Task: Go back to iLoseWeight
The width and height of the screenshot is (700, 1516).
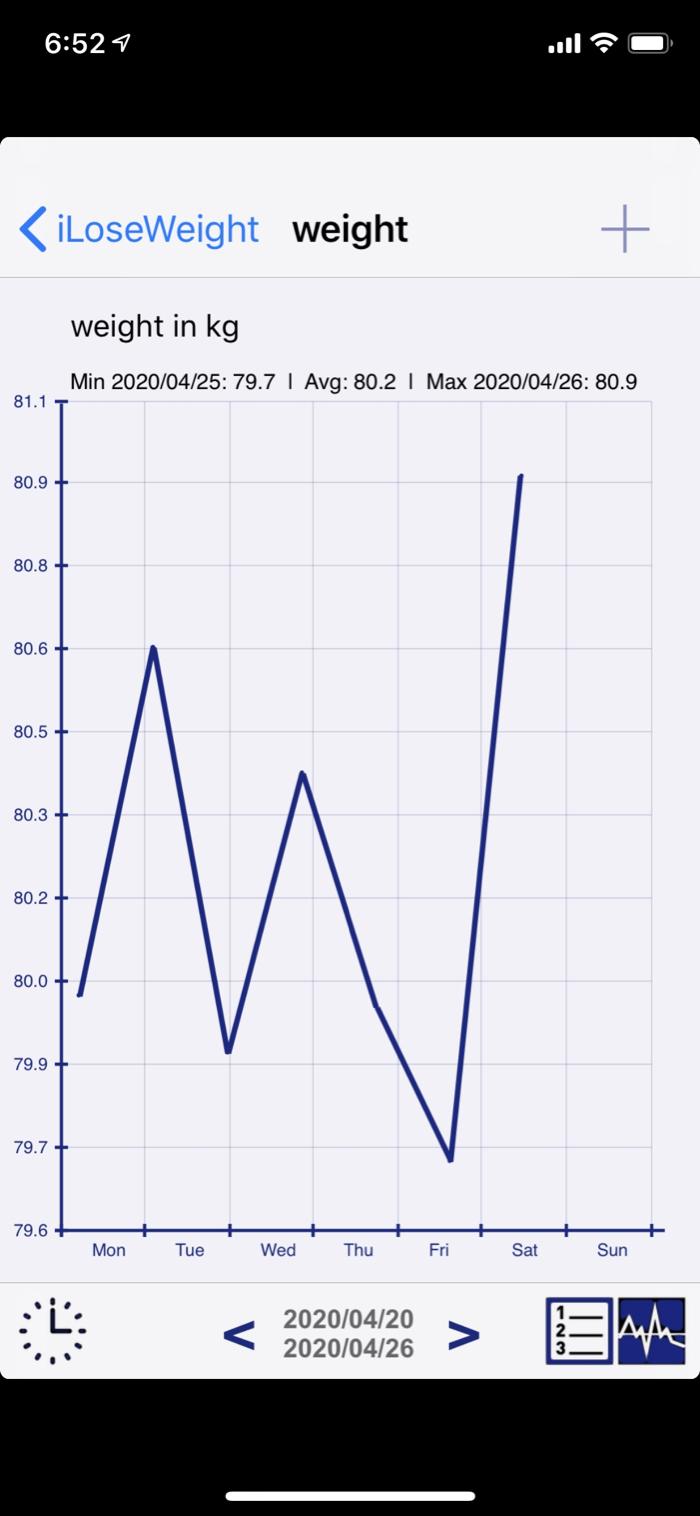Action: pos(140,229)
